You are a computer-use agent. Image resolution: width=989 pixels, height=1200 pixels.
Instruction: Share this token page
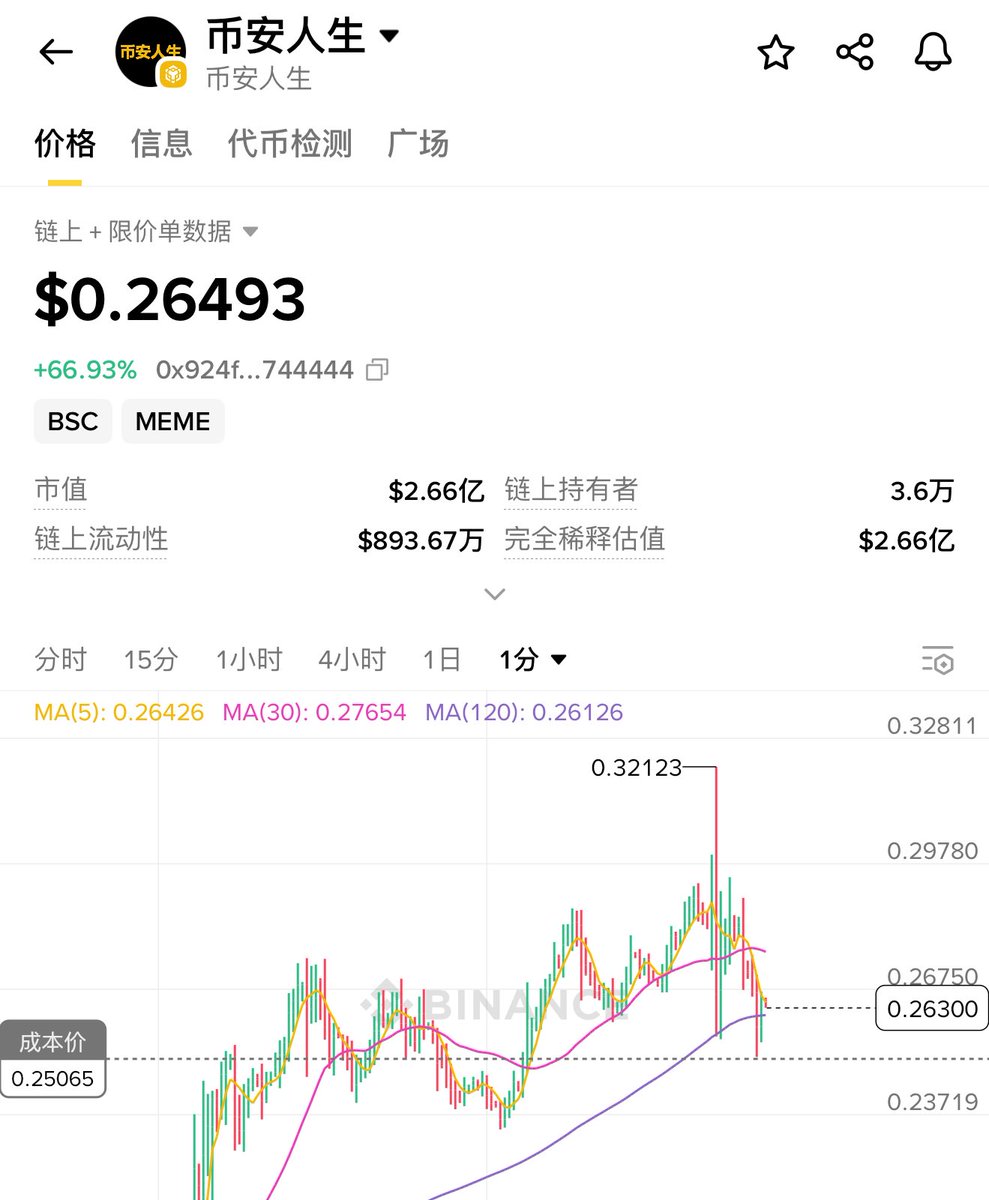[x=854, y=53]
